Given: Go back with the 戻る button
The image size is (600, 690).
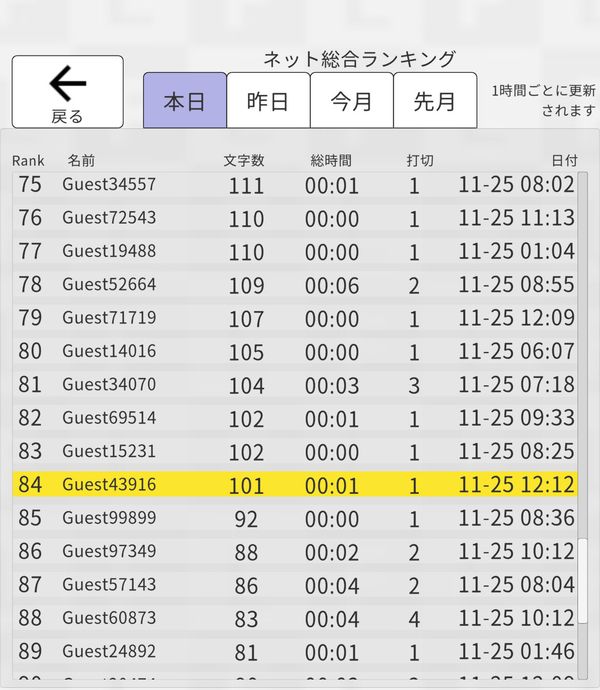Looking at the screenshot, I should click(67, 92).
